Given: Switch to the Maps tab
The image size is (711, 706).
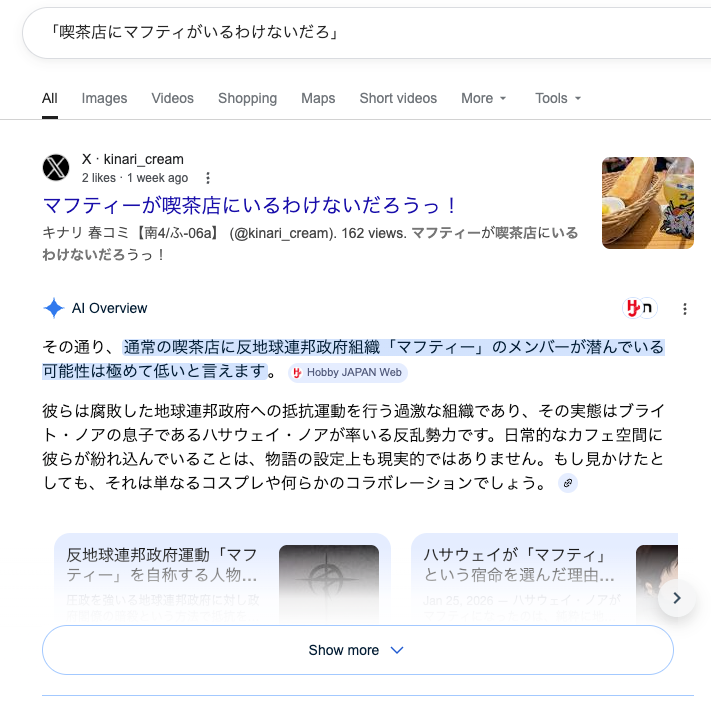Looking at the screenshot, I should click(318, 98).
